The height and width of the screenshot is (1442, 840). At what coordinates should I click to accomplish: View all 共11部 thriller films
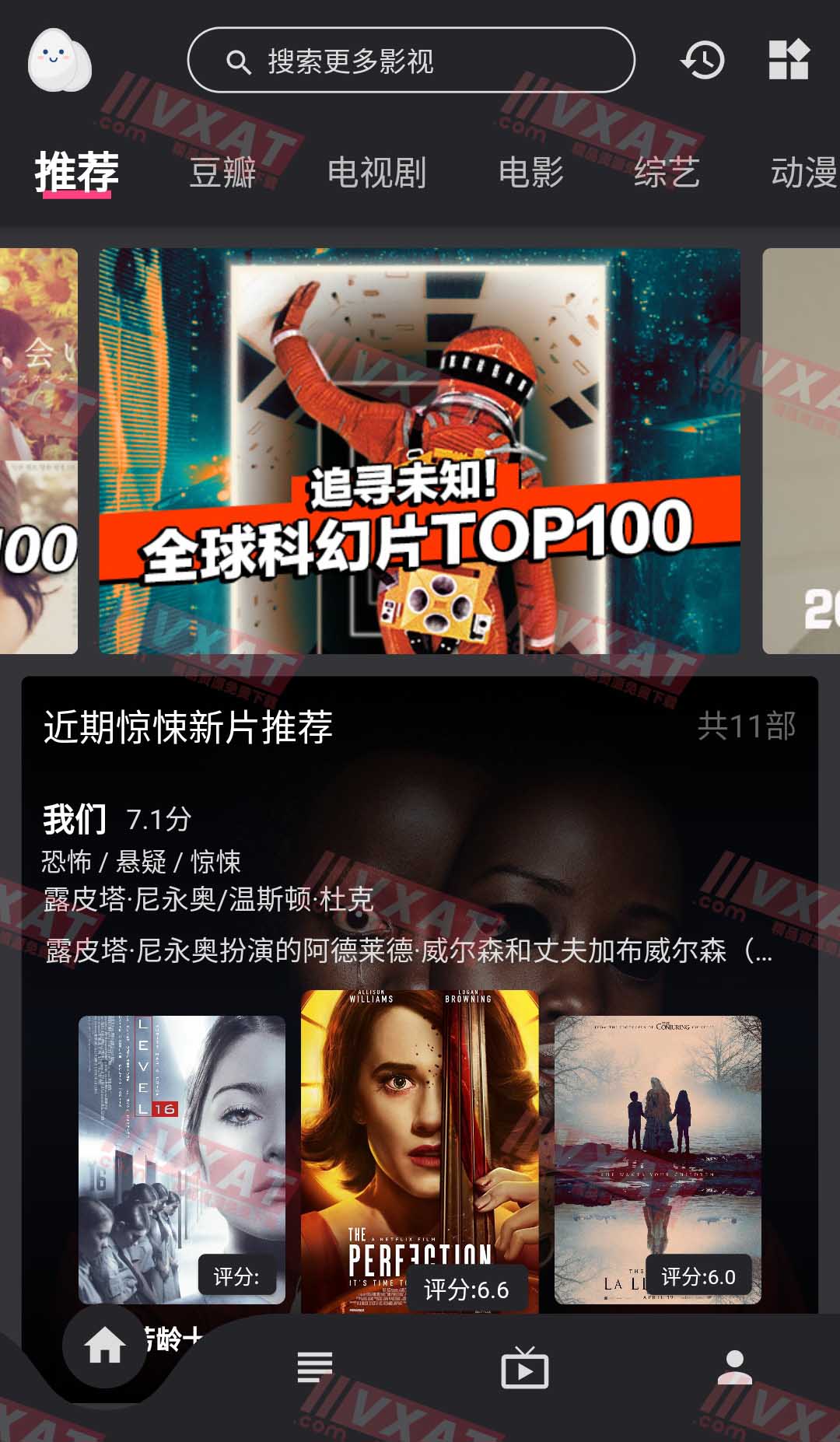coord(746,726)
